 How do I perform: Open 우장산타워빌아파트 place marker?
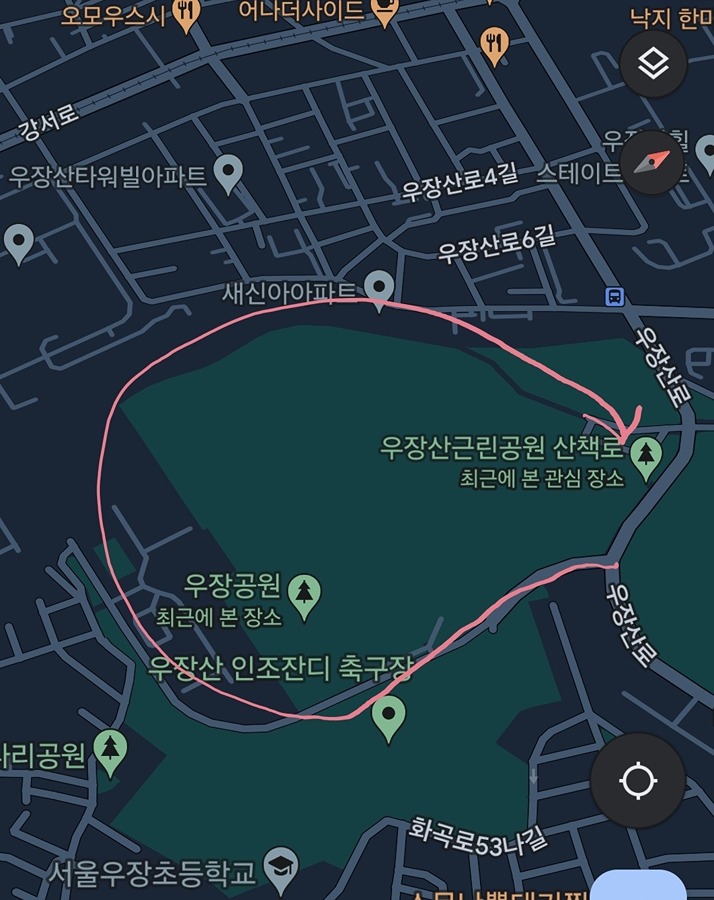click(229, 175)
